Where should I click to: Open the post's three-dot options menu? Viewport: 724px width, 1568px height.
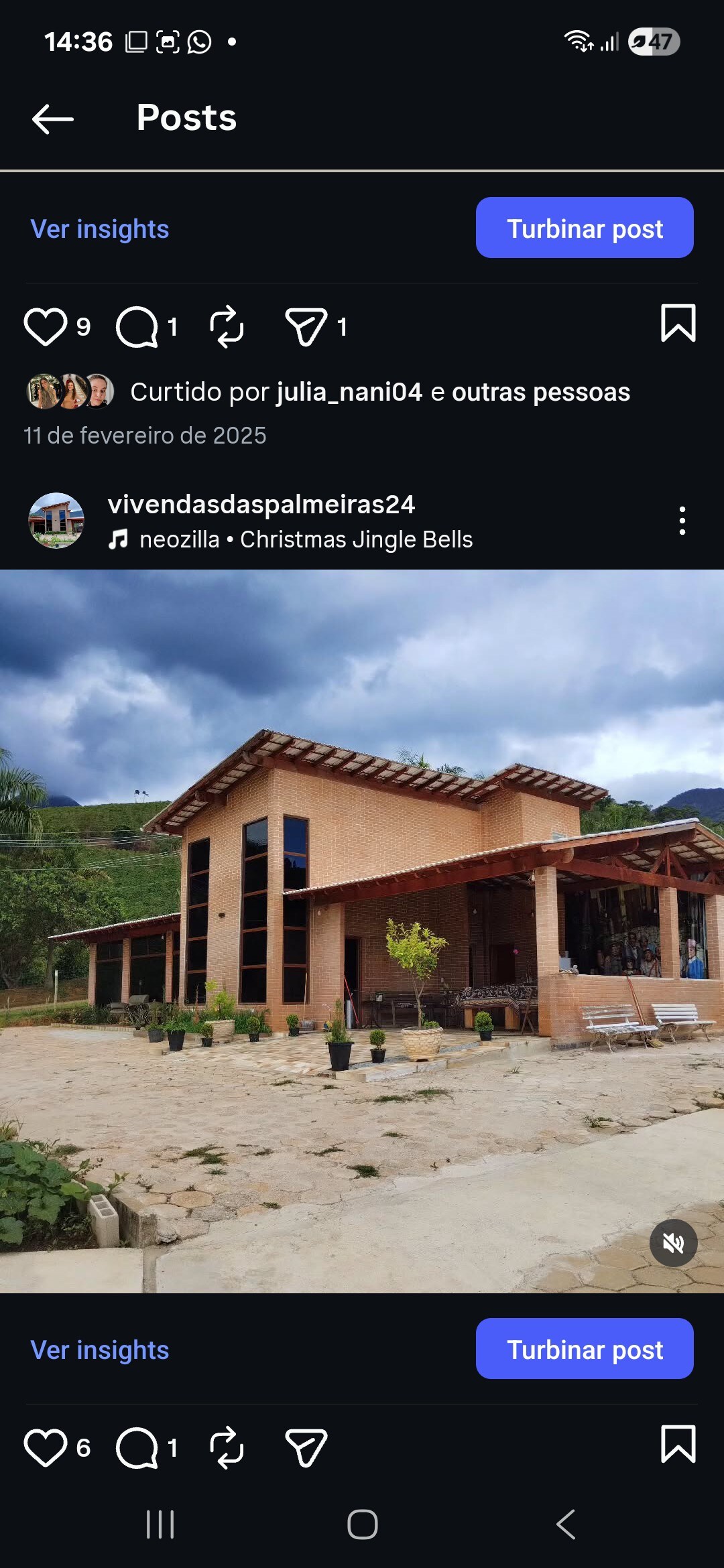[682, 521]
